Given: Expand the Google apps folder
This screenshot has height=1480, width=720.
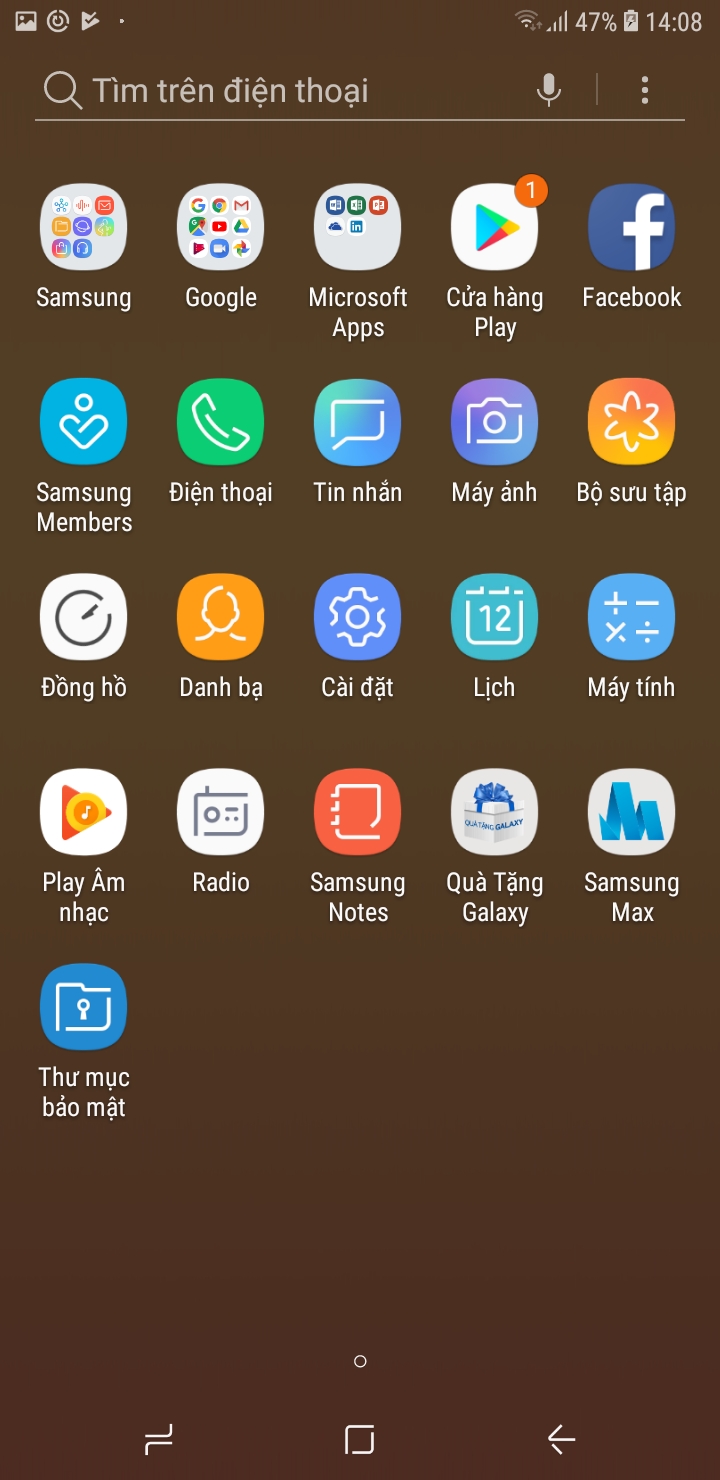Looking at the screenshot, I should click(220, 227).
